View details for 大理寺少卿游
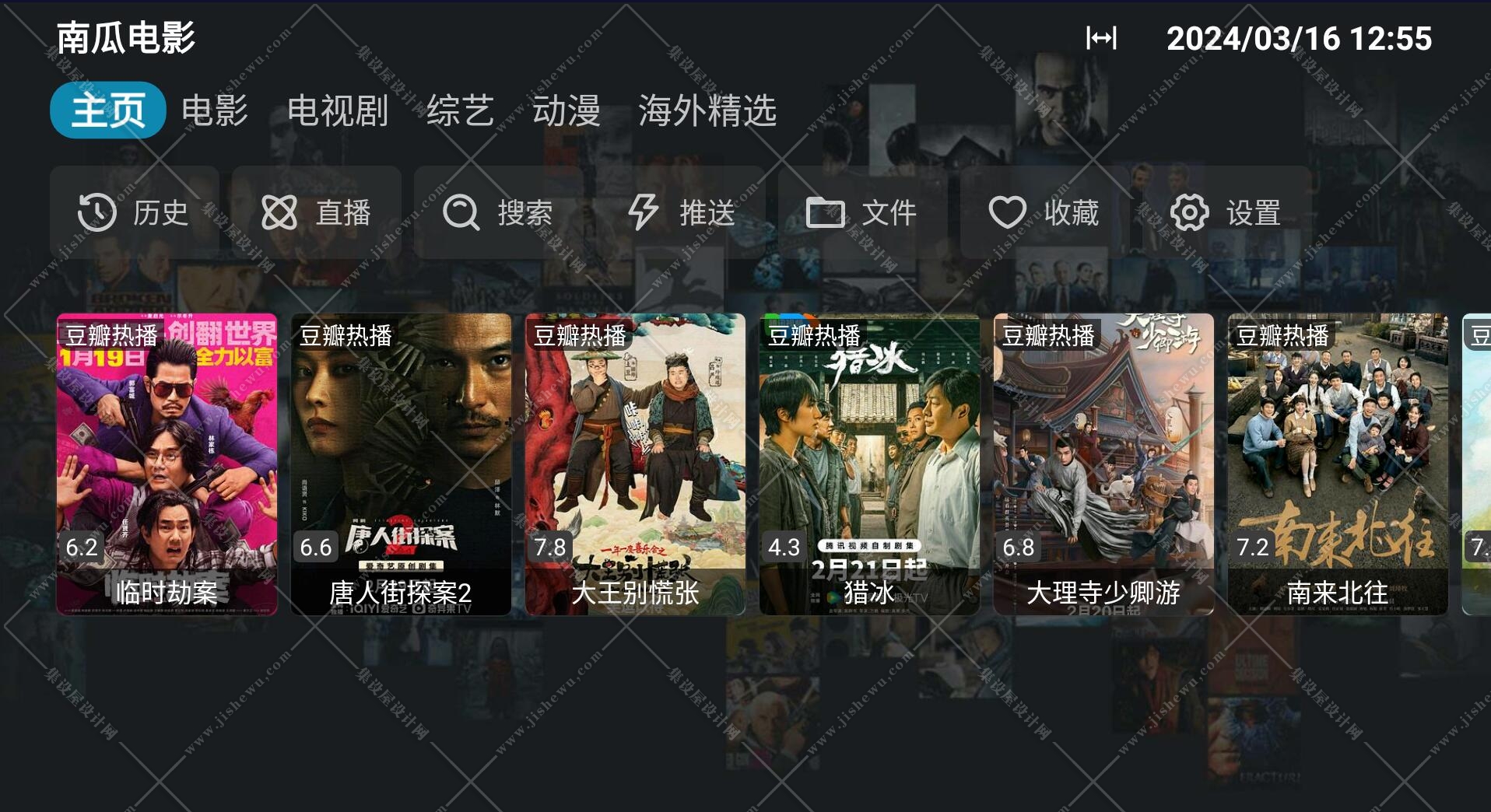 pos(1103,464)
